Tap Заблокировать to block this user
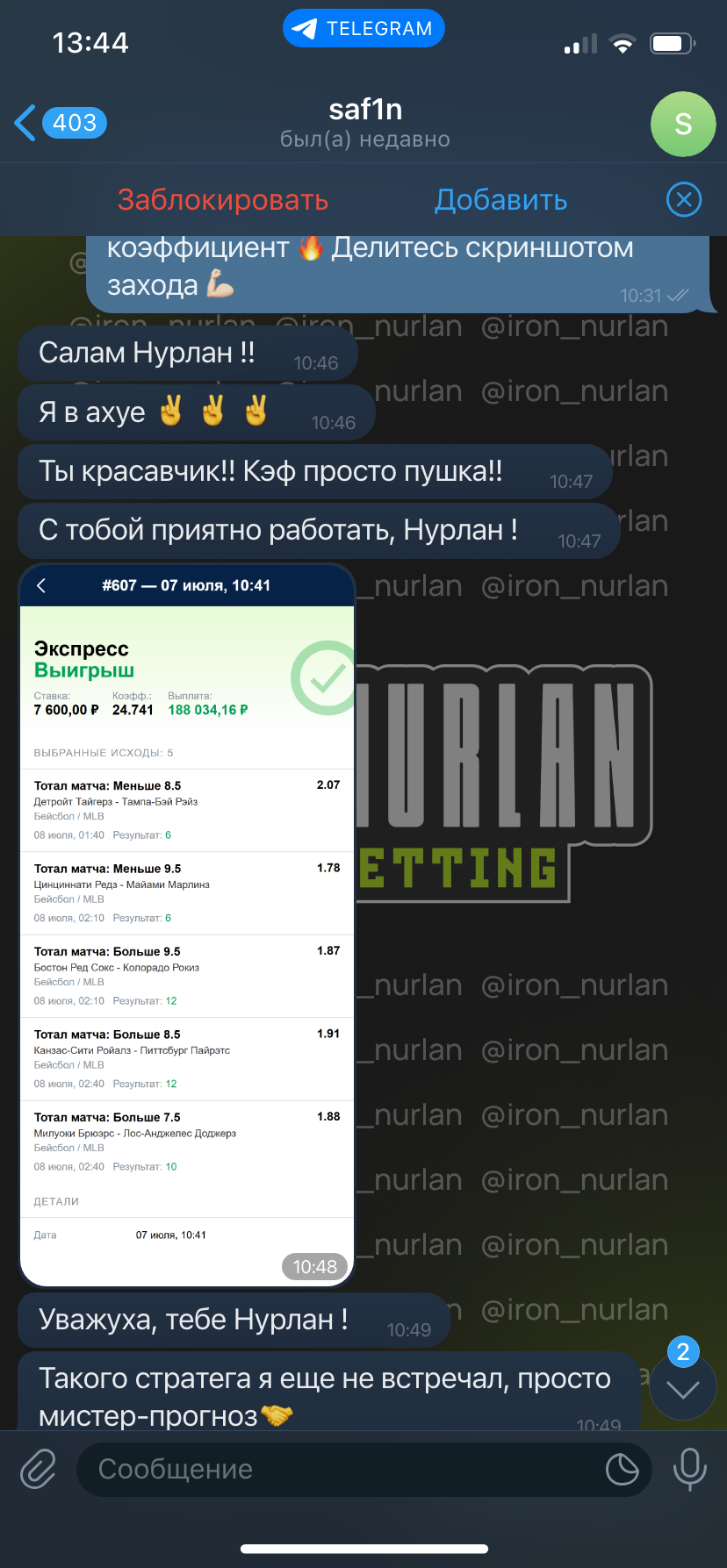Image resolution: width=727 pixels, height=1568 pixels. tap(223, 200)
